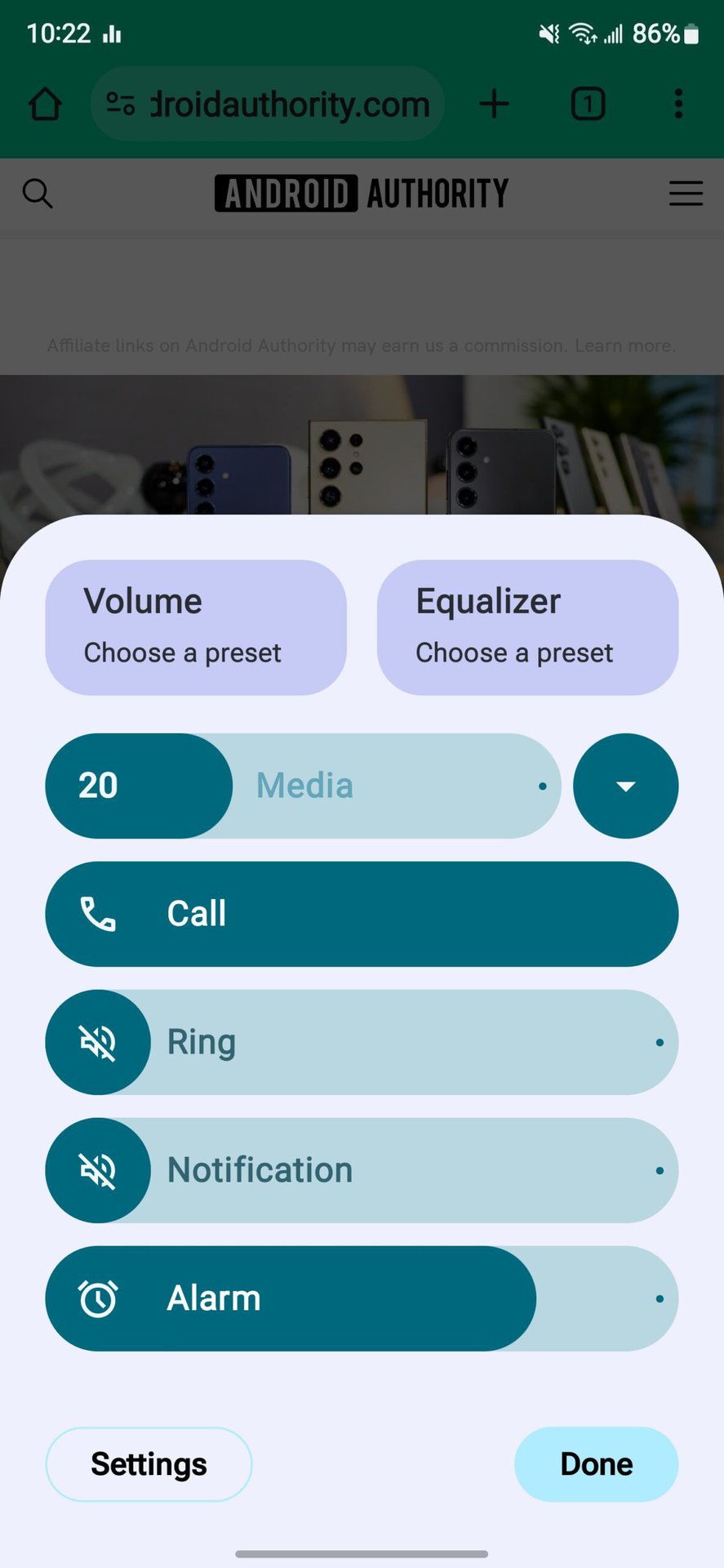This screenshot has height=1568, width=724.
Task: Tap Done to close volume panel
Action: pos(596,1464)
